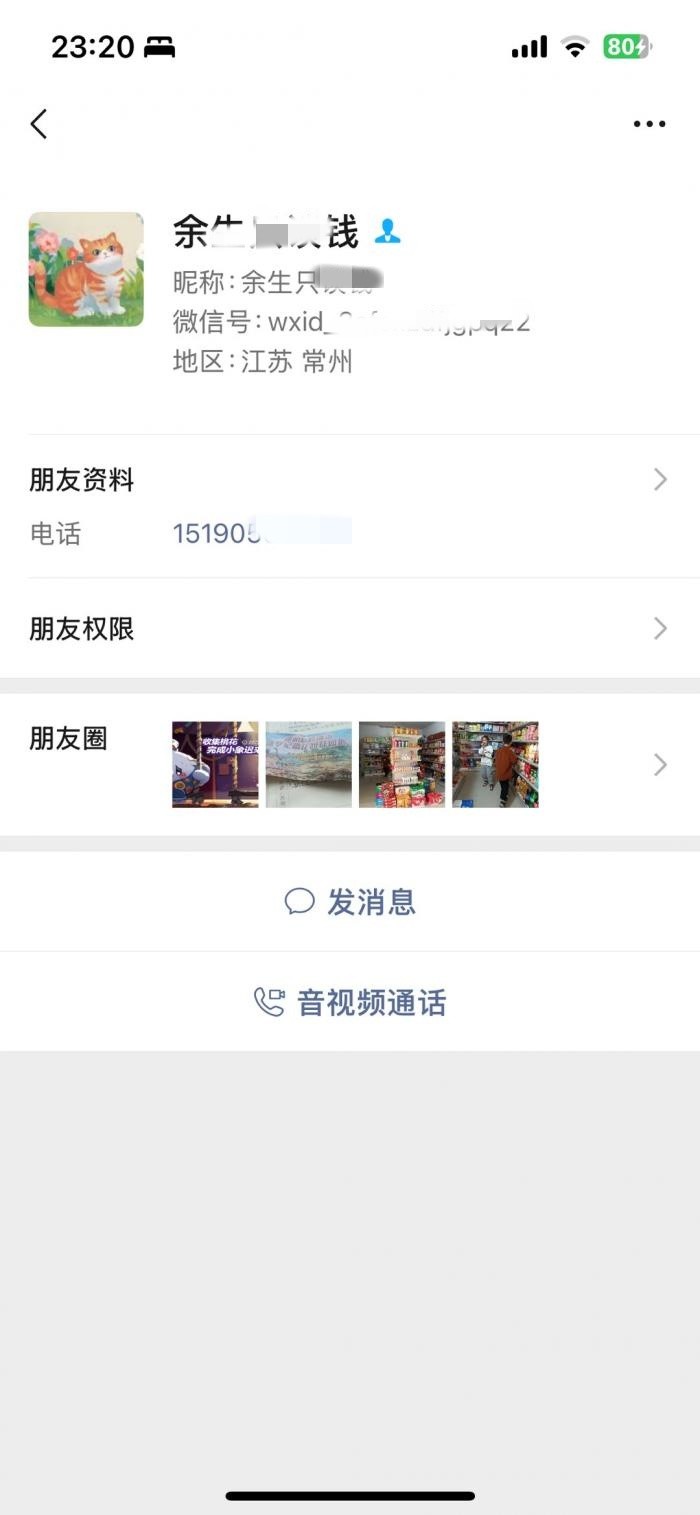View the orange cat profile avatar
The width and height of the screenshot is (700, 1515).
86,269
